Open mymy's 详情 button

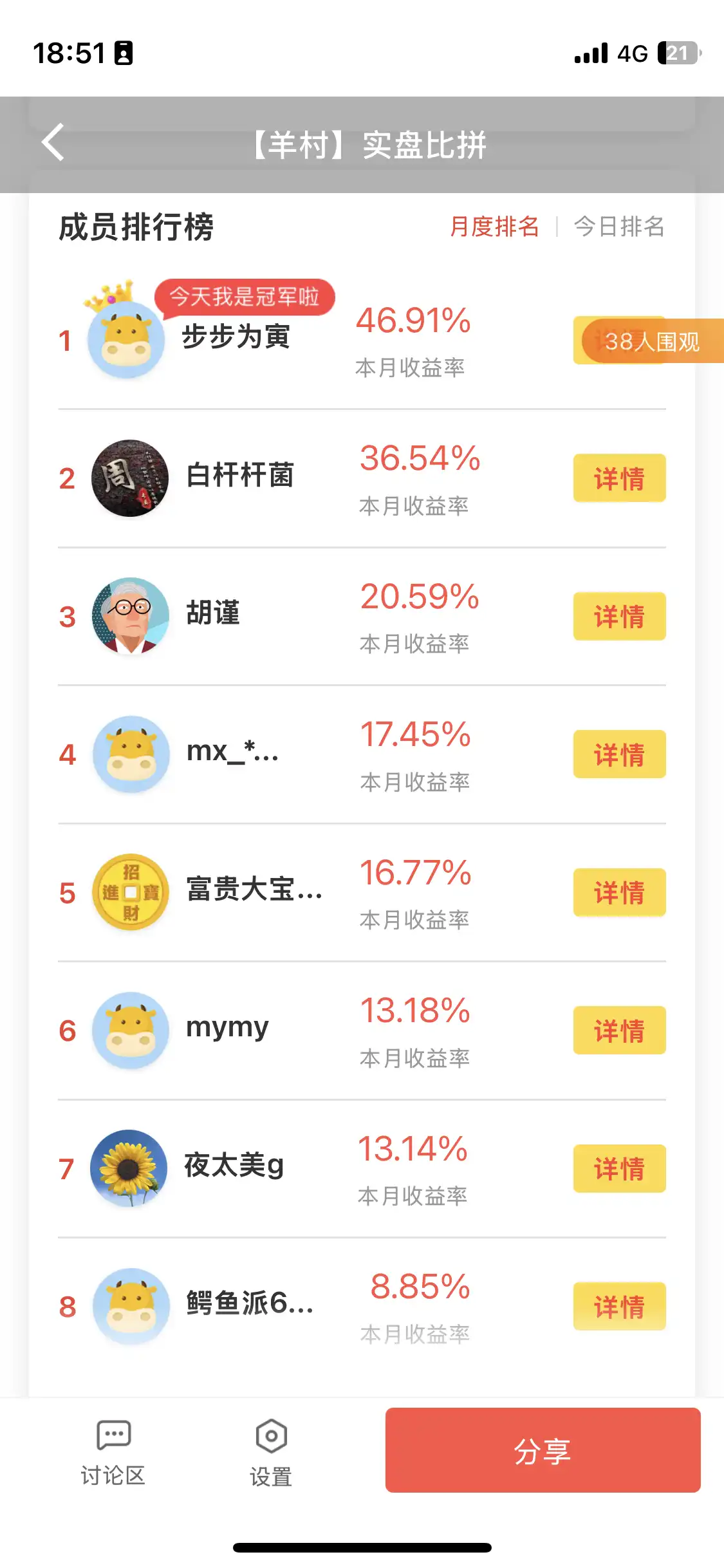point(619,1031)
